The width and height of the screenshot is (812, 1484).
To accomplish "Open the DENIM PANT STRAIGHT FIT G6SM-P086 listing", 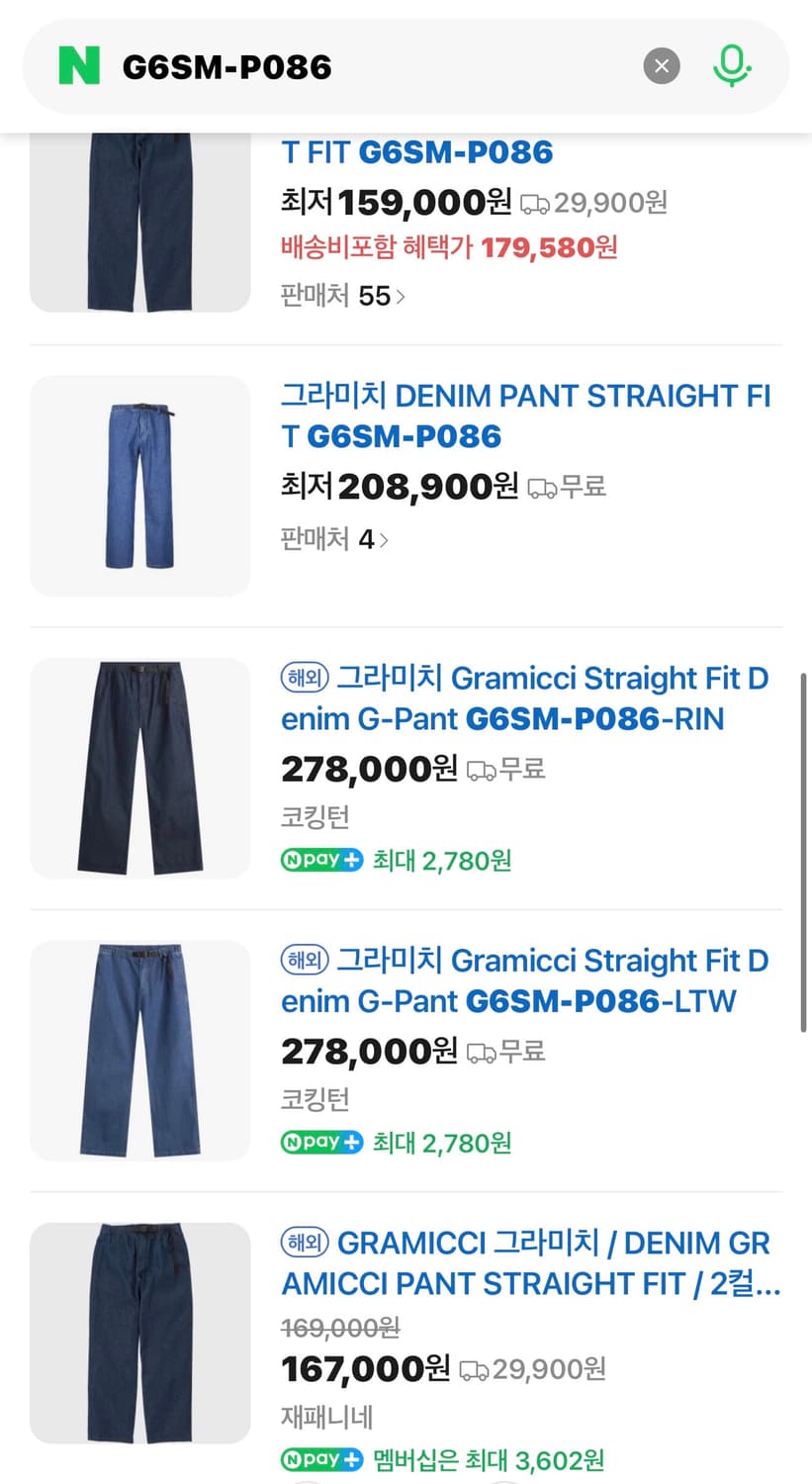I will point(524,416).
